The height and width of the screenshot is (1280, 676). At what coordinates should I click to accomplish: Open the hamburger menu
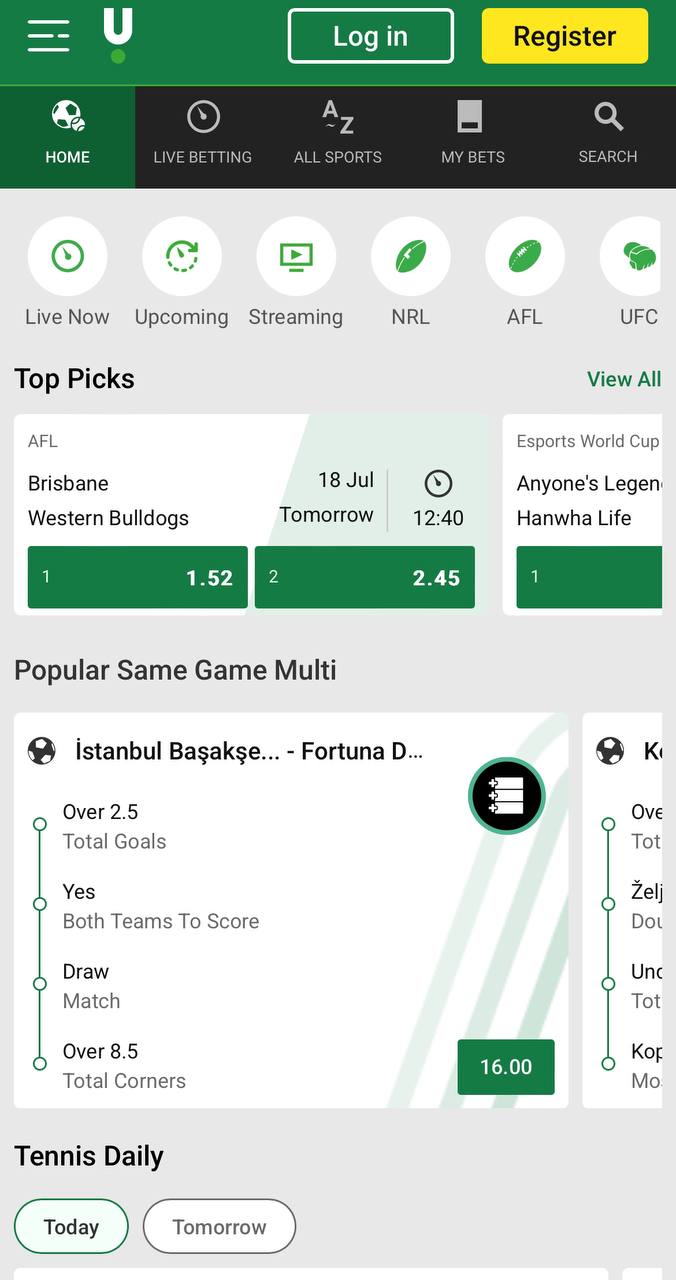tap(48, 36)
